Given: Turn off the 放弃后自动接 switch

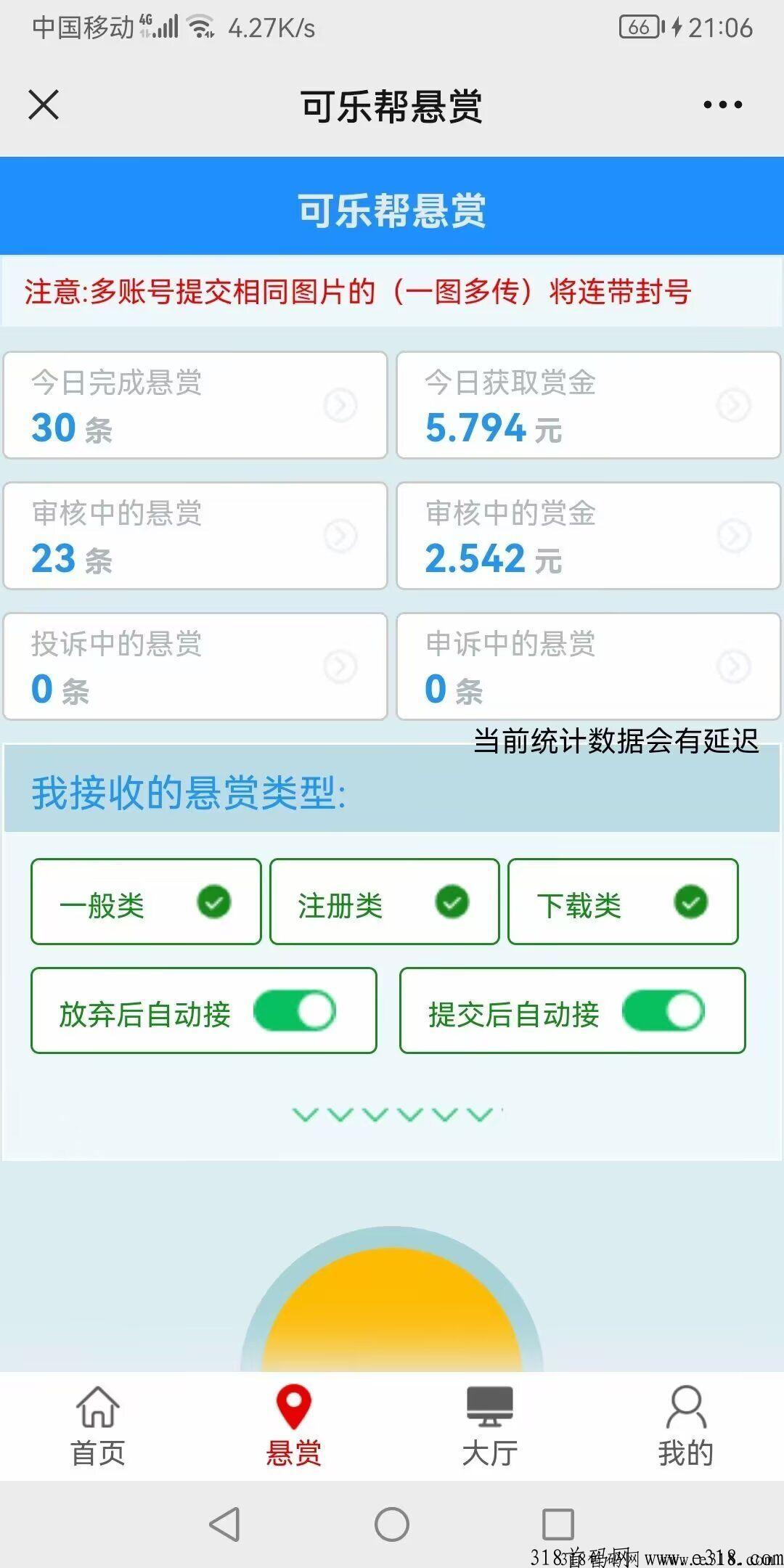Looking at the screenshot, I should click(295, 1011).
